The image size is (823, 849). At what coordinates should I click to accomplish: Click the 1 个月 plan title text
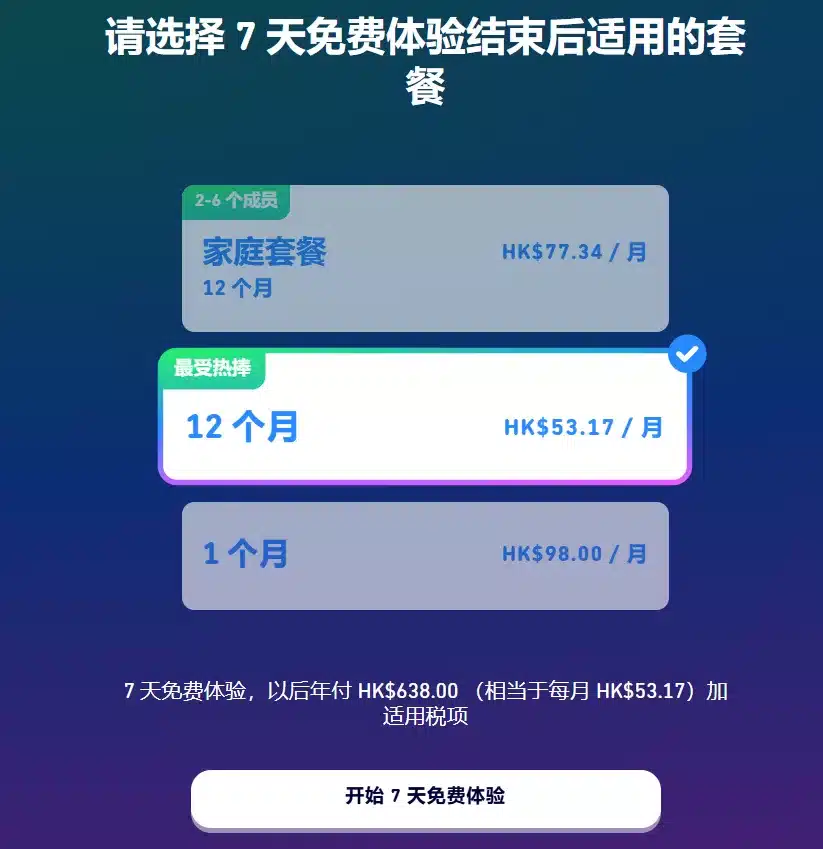247,553
